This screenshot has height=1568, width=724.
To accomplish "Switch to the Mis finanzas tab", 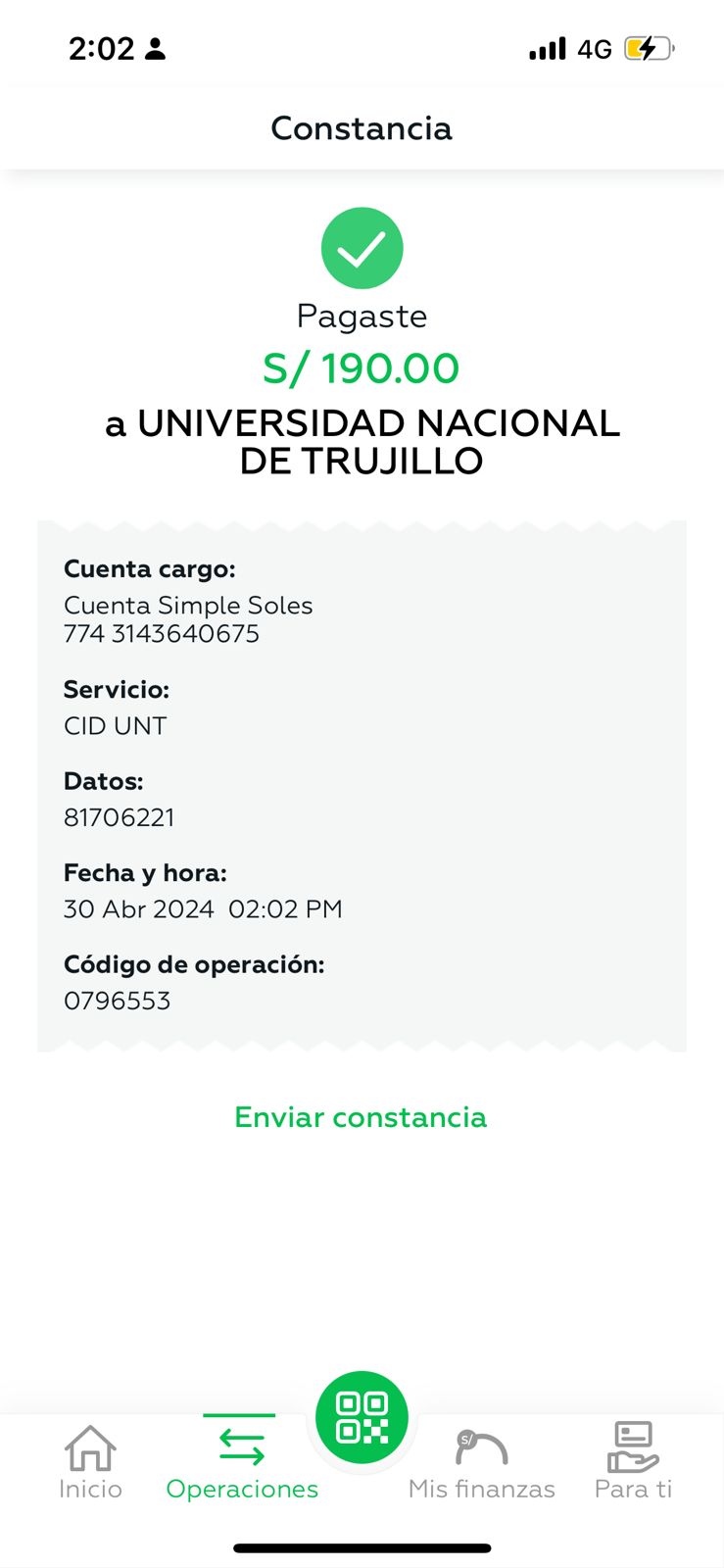I will point(481,1462).
